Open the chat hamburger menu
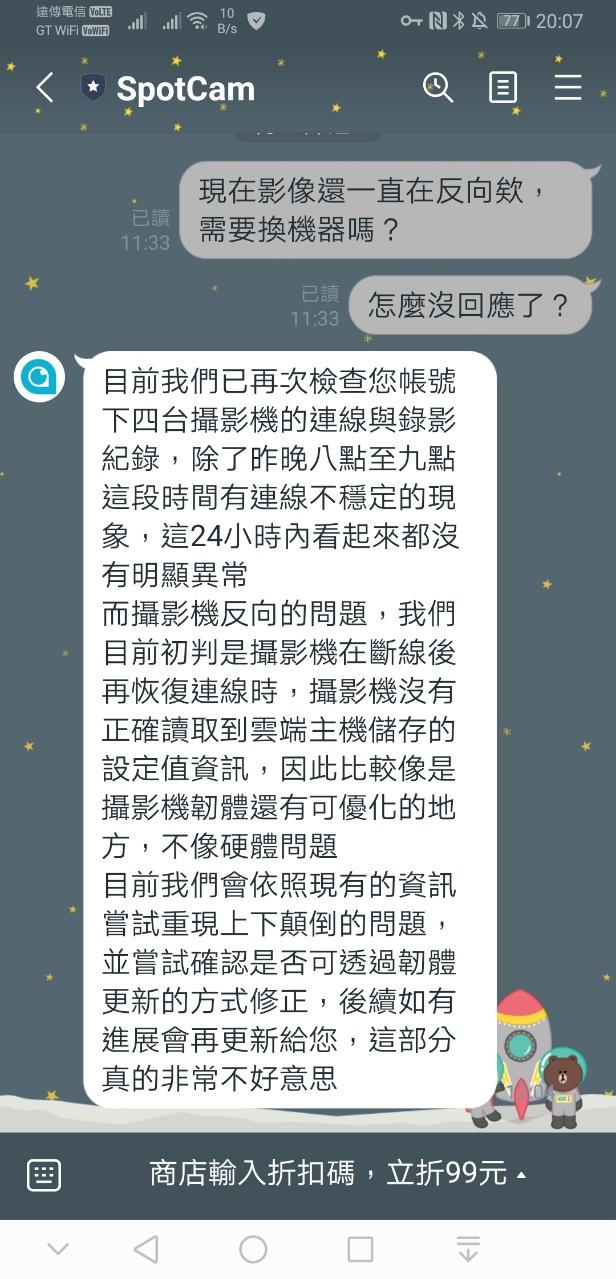The image size is (616, 1279). pos(568,88)
